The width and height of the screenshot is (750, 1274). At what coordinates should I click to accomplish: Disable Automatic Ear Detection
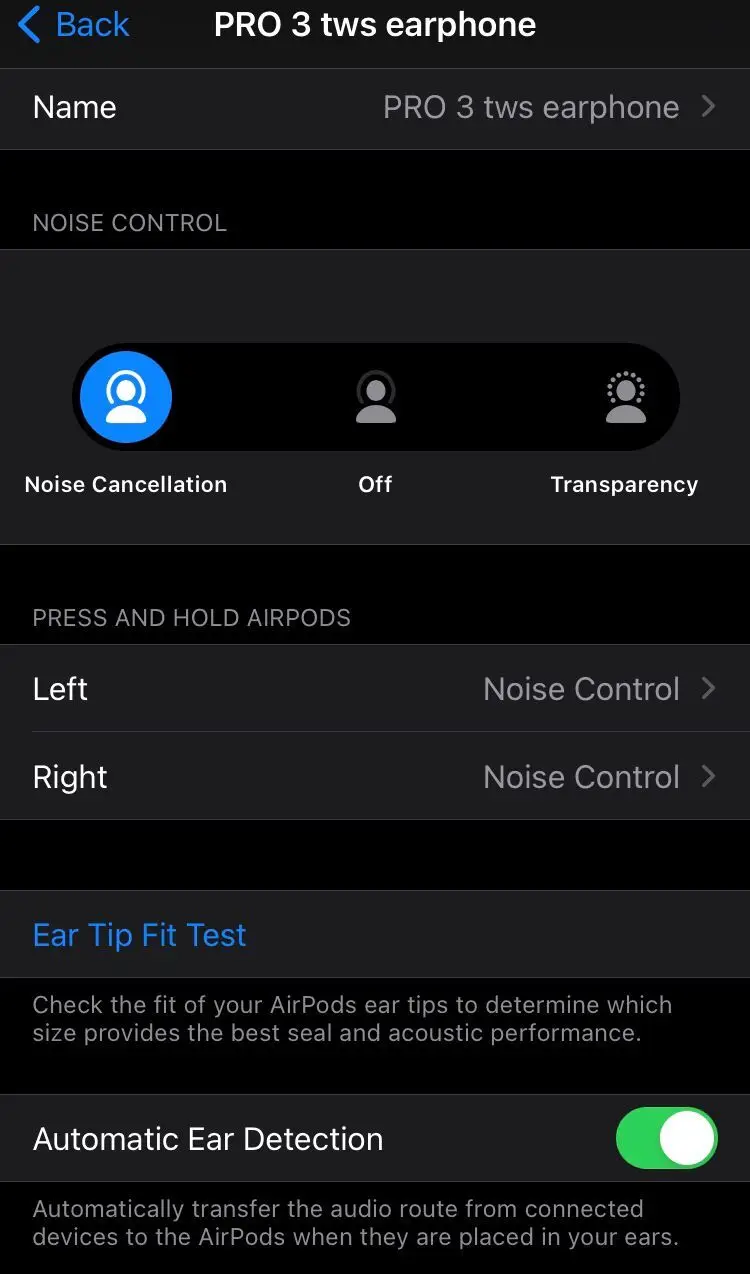(x=667, y=1138)
